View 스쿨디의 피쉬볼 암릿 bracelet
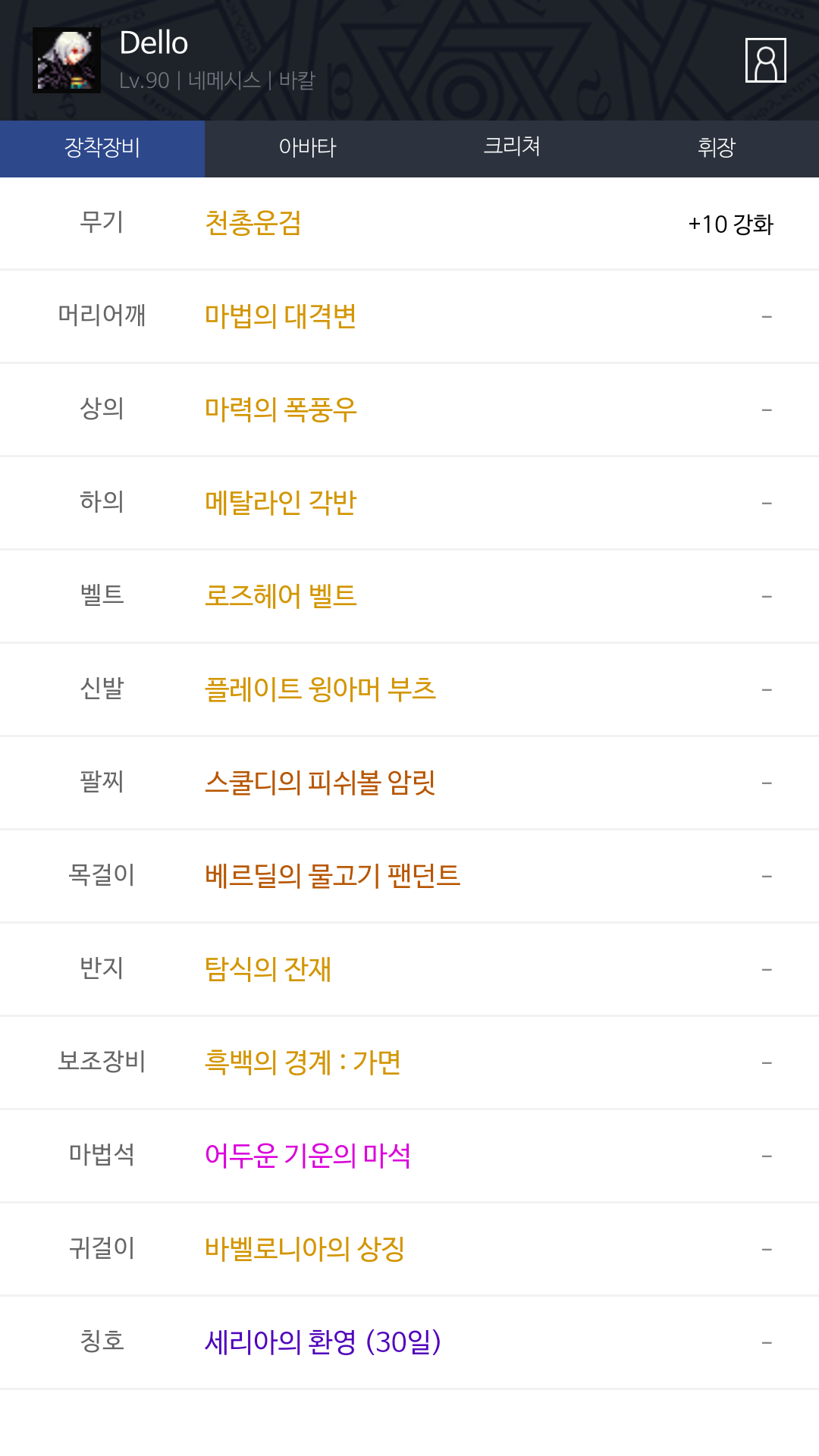The height and width of the screenshot is (1456, 819). (x=320, y=783)
